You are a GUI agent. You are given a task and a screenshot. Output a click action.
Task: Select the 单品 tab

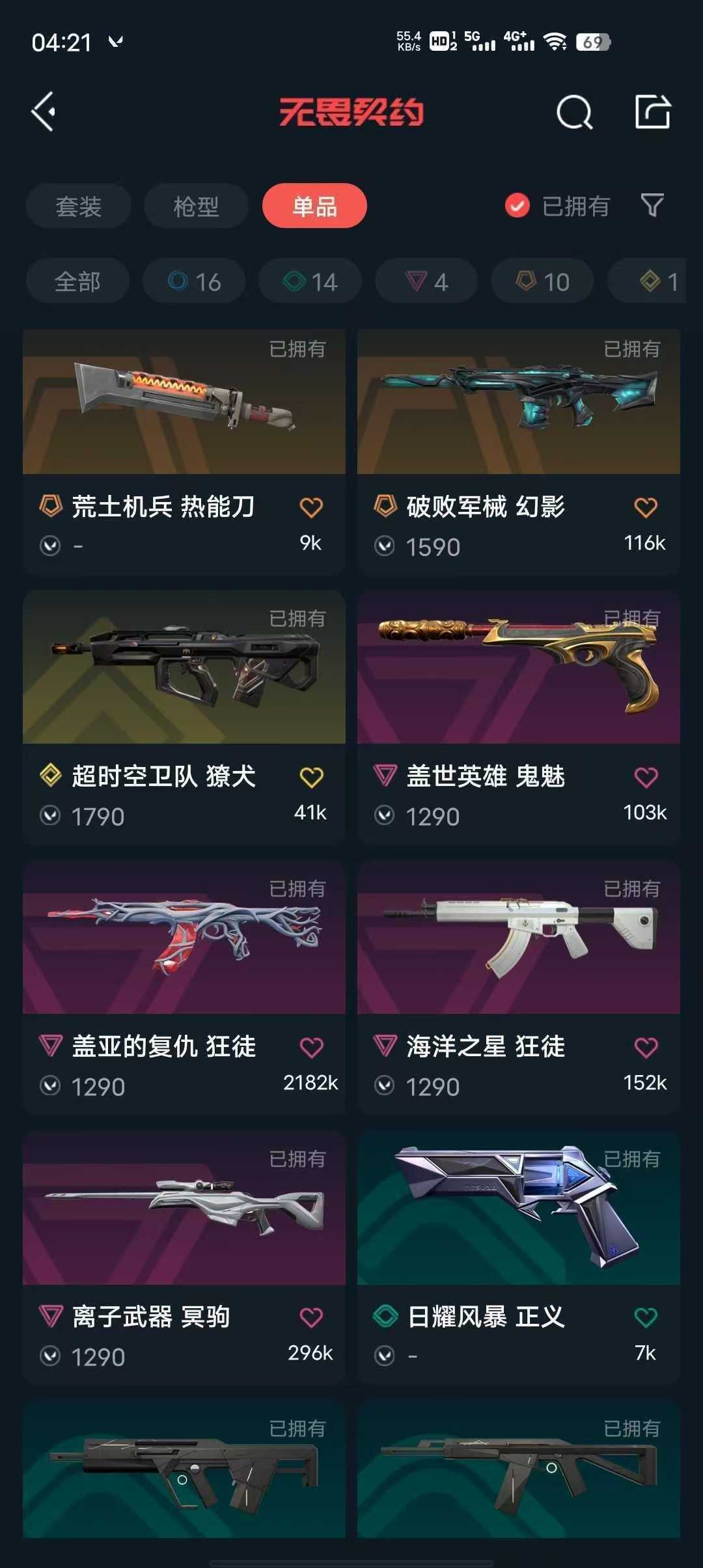coord(314,206)
